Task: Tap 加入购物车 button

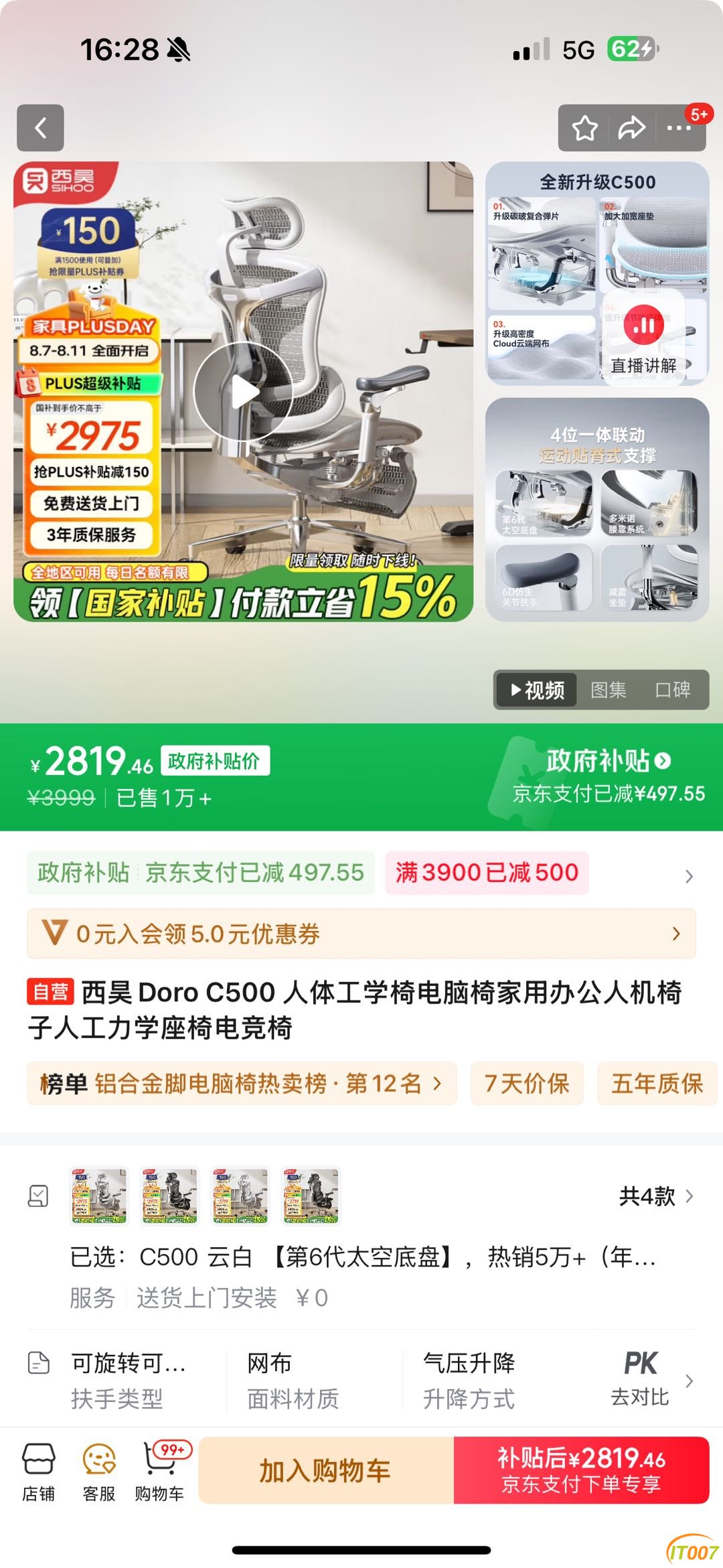Action: coord(325,1470)
